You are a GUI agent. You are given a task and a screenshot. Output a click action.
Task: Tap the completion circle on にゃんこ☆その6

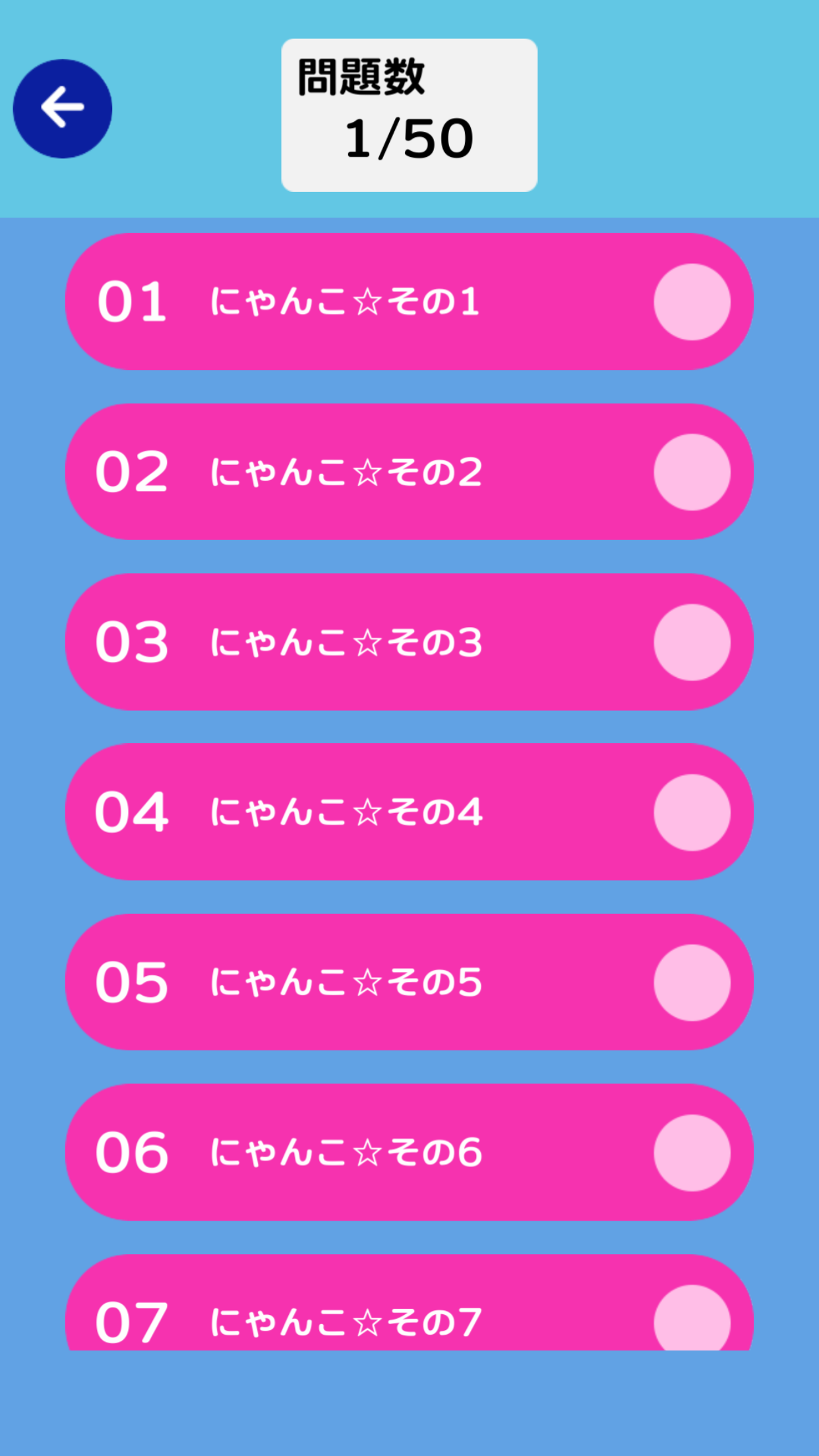[691, 1153]
